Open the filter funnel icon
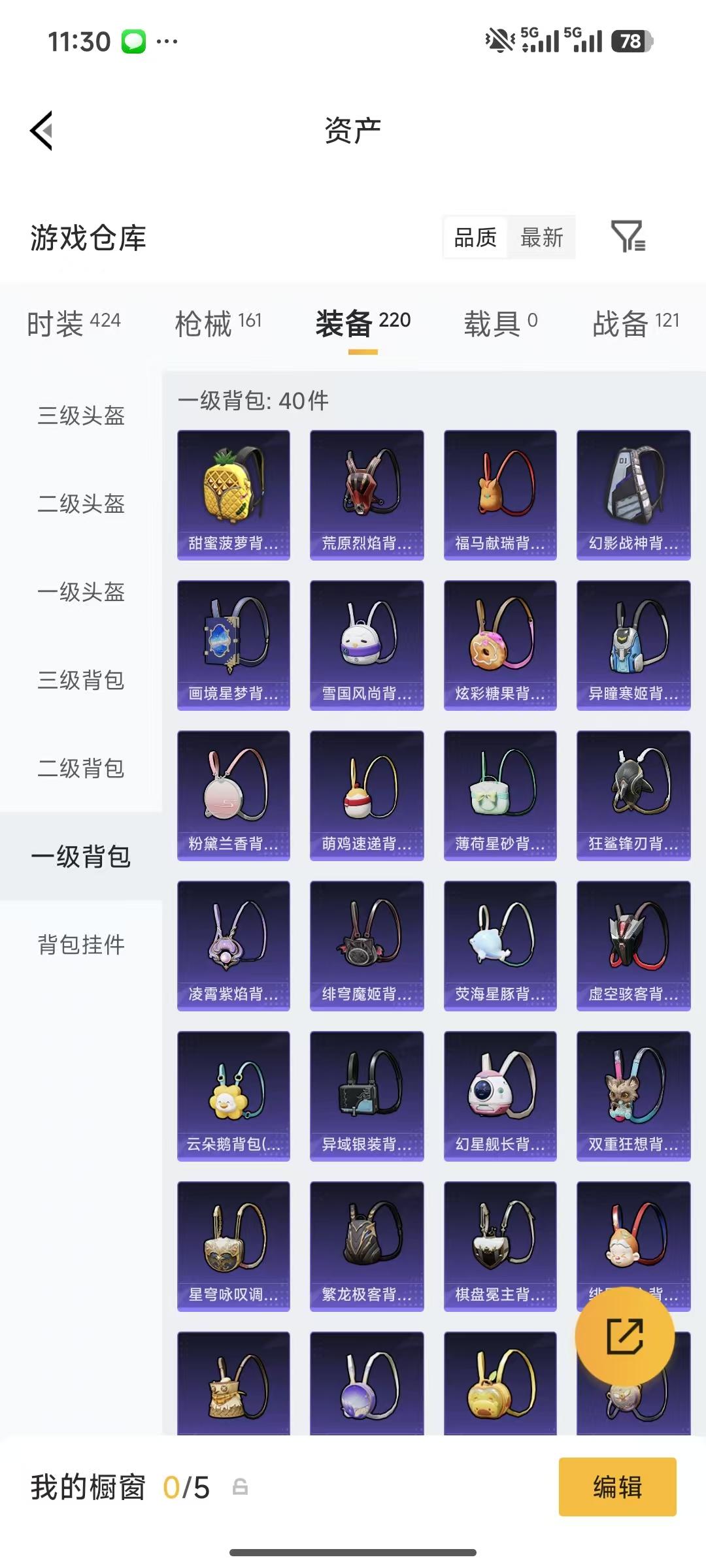This screenshot has width=706, height=1568. tap(630, 238)
